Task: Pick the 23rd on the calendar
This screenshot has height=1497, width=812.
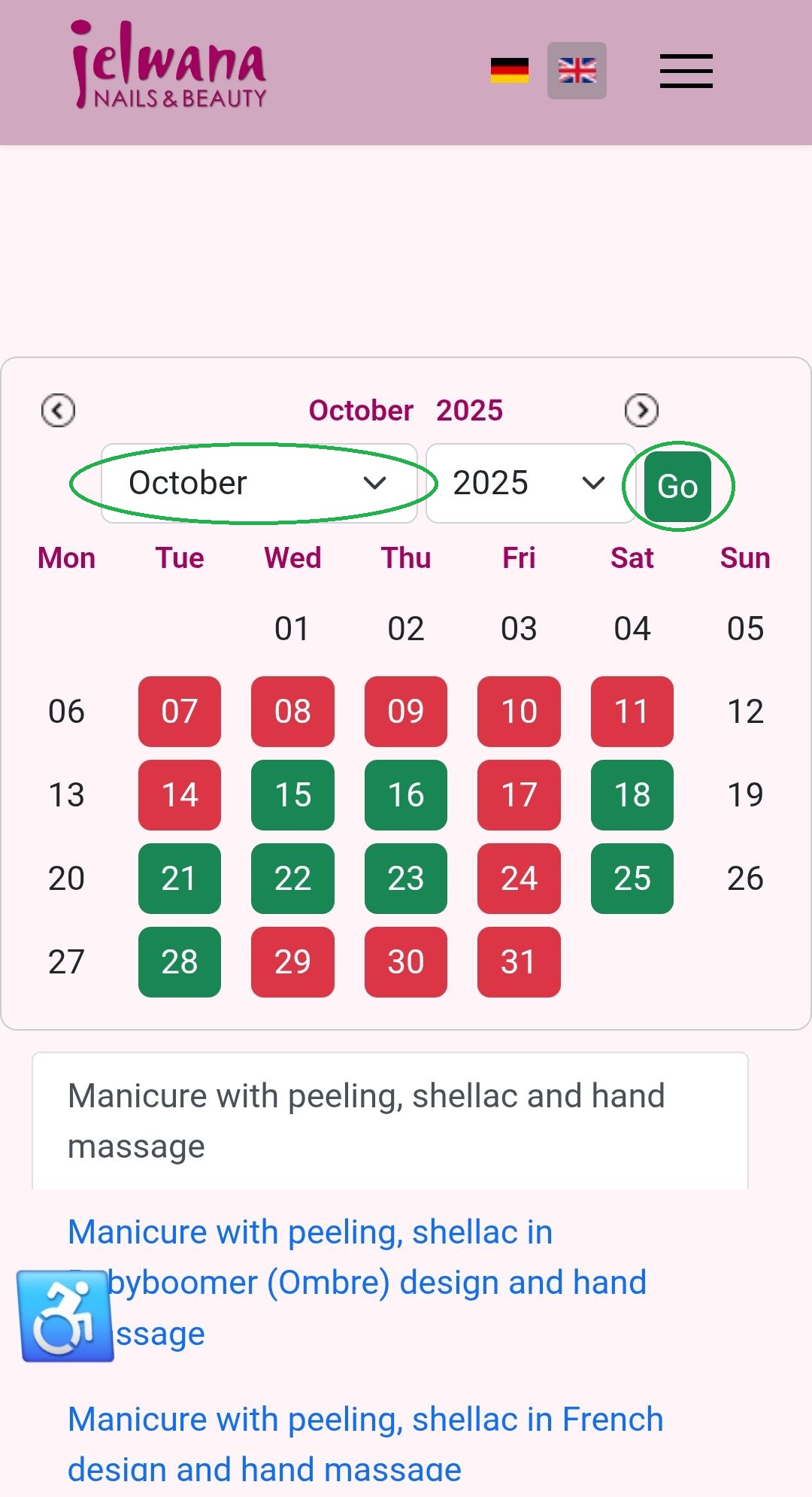Action: click(x=406, y=879)
